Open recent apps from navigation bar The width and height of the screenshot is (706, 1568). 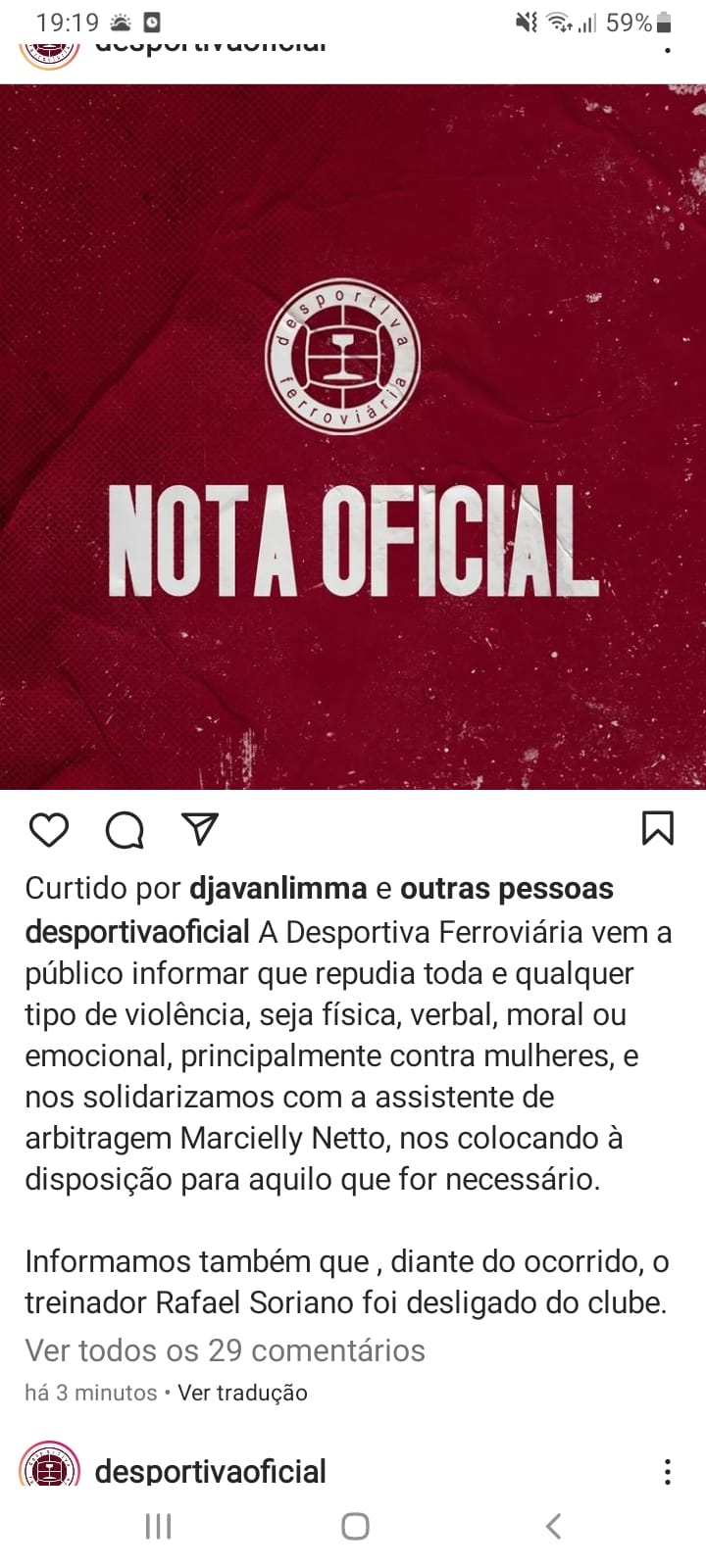click(157, 1526)
